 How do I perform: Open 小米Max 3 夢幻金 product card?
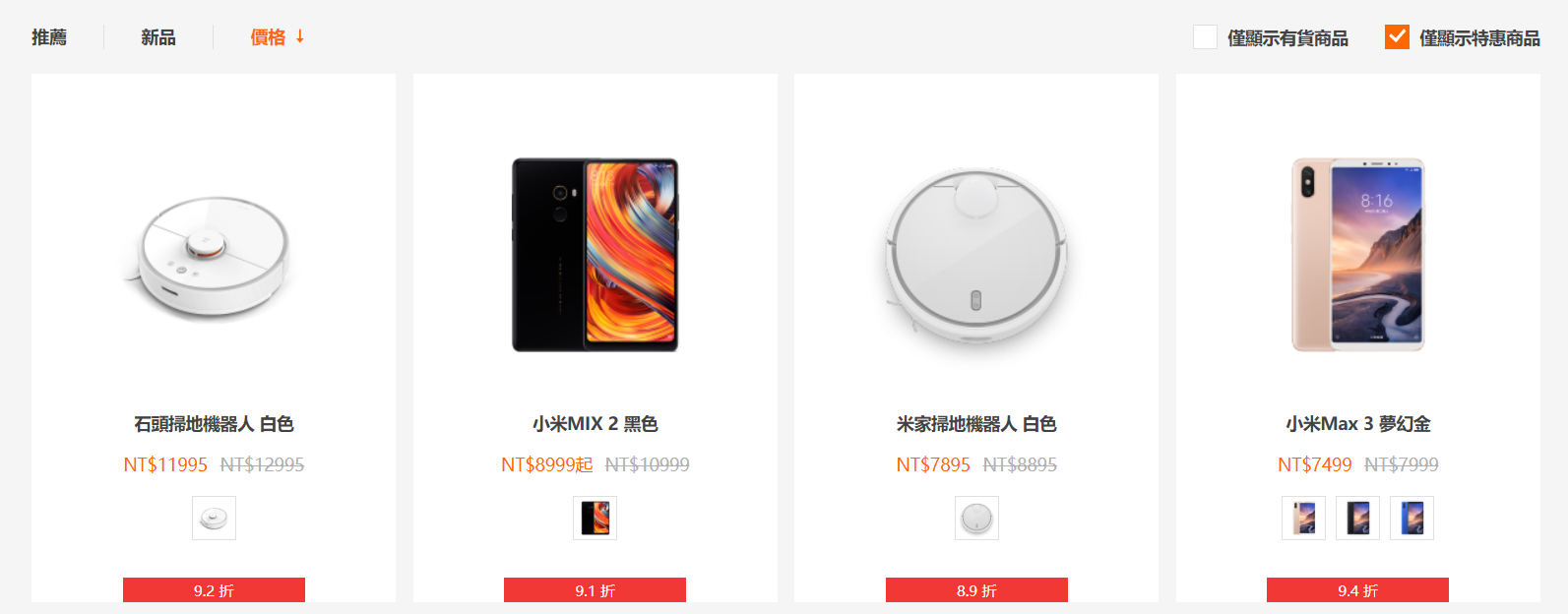click(x=1357, y=256)
